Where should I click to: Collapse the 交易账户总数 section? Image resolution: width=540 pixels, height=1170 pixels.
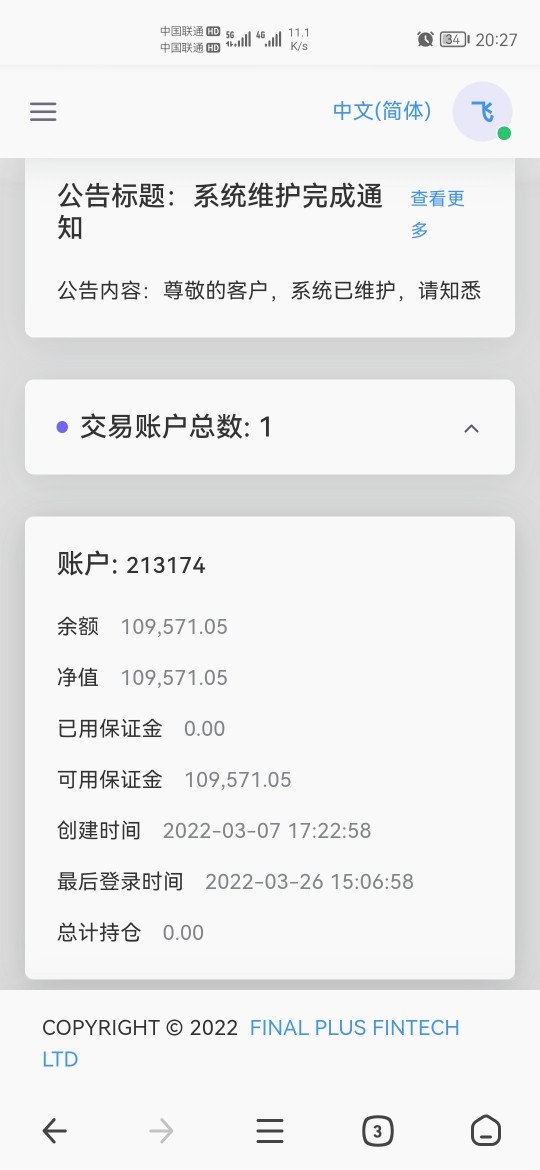tap(471, 428)
